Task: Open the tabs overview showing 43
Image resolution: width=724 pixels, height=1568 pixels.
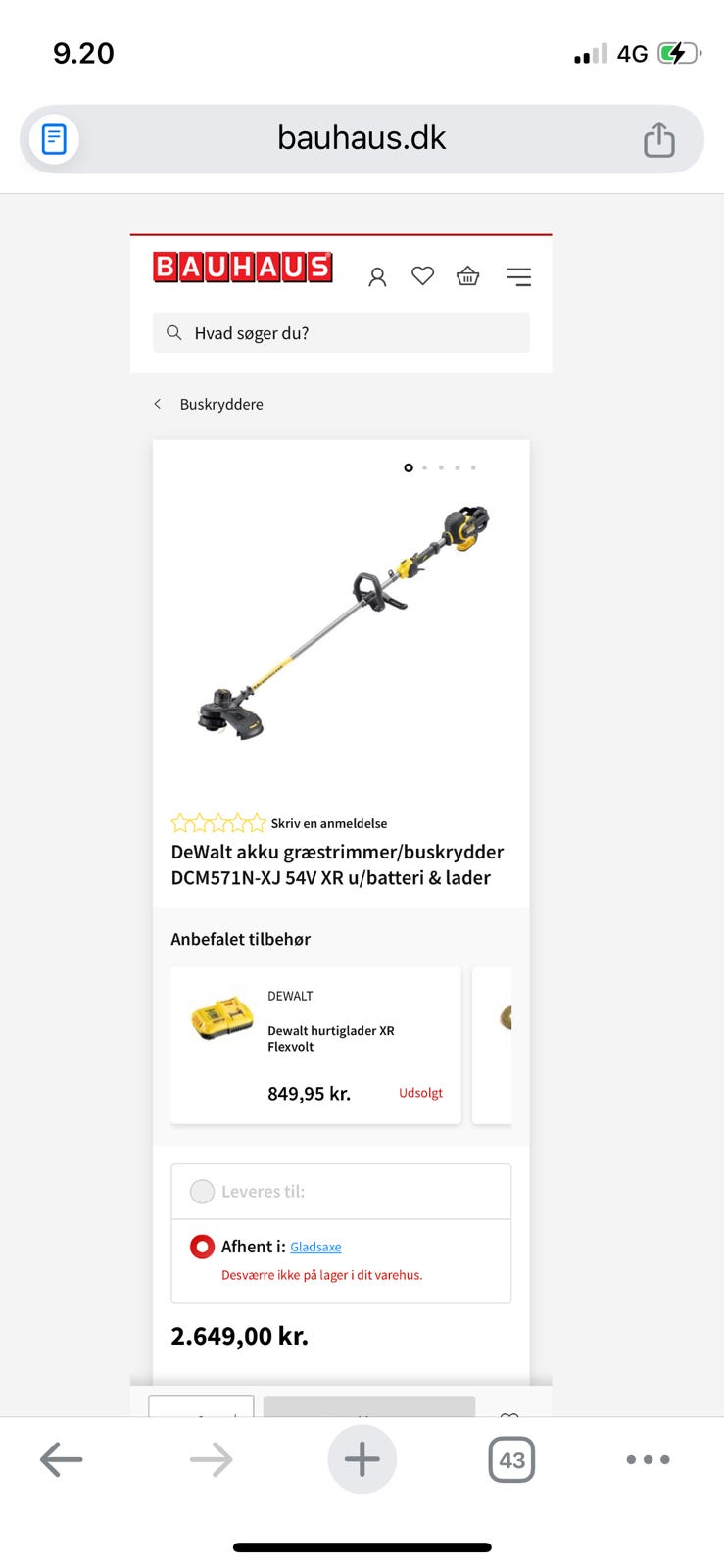Action: 510,1458
